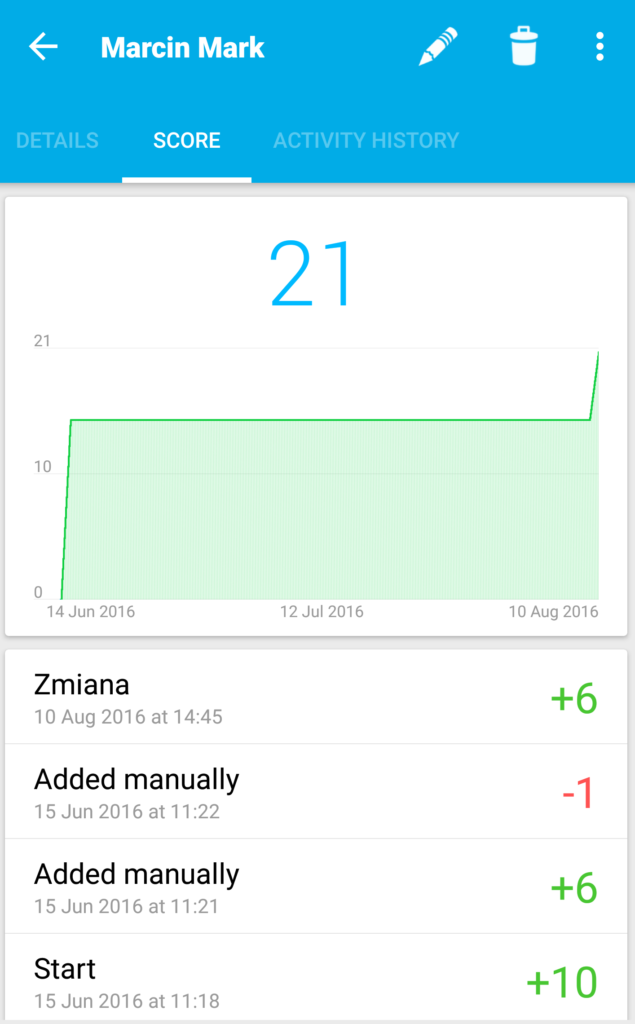Edit Marcin Mark with the pencil icon
This screenshot has width=635, height=1024.
pos(438,47)
